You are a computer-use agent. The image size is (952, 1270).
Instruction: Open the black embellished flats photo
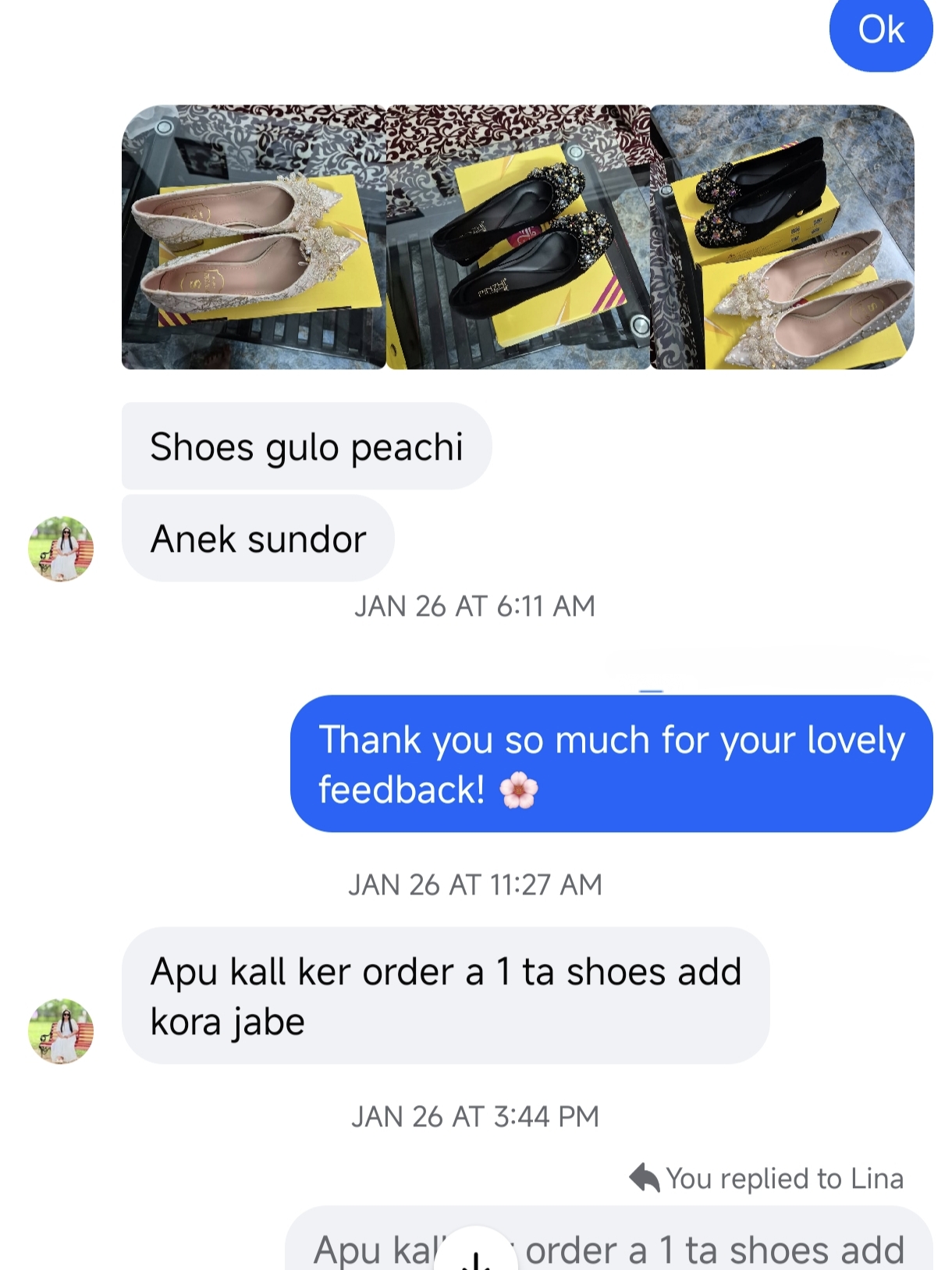tap(518, 237)
